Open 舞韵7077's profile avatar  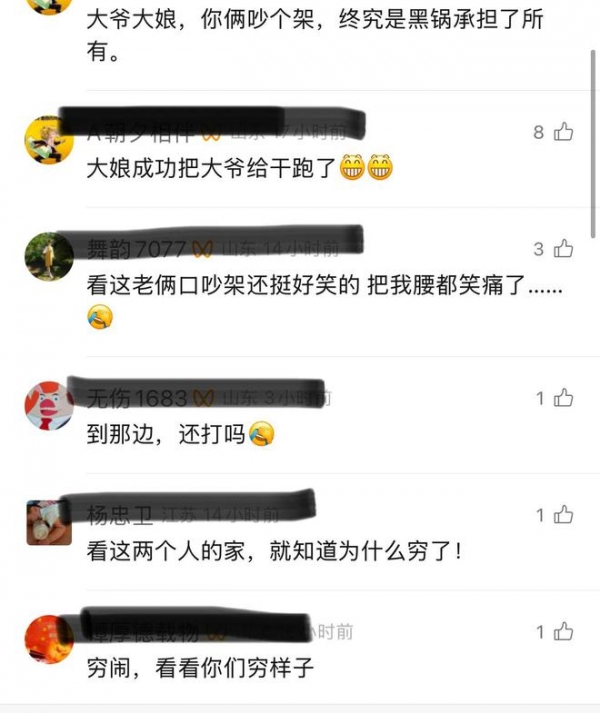point(48,257)
